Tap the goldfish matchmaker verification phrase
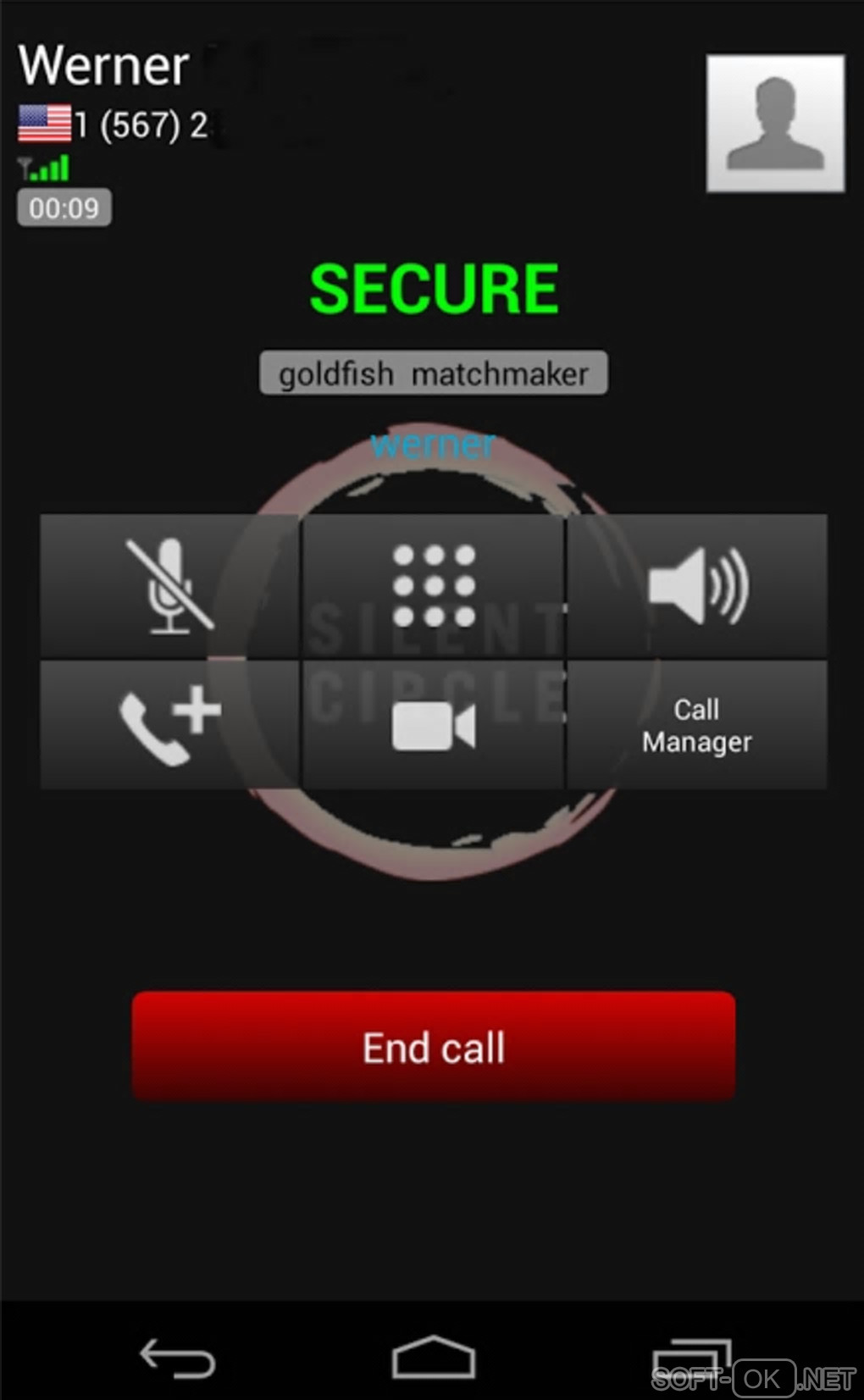 point(434,374)
